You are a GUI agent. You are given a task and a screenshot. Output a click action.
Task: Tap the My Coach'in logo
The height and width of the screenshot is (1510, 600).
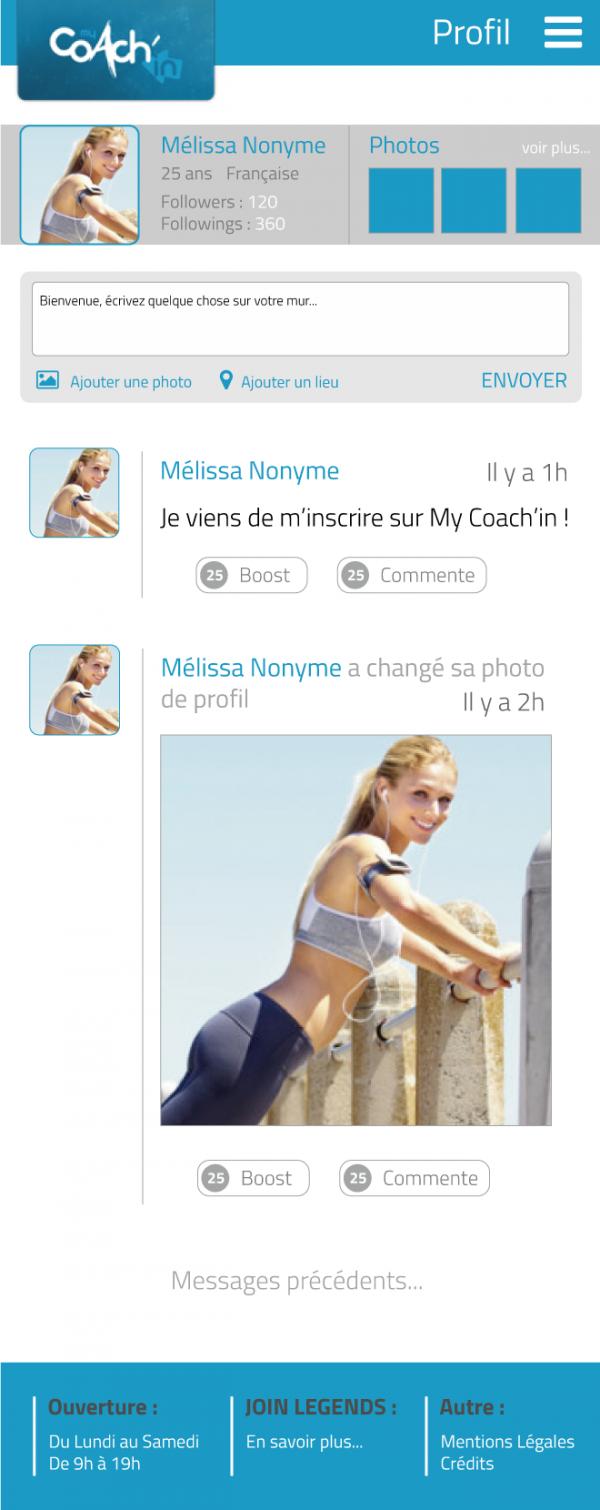(x=115, y=49)
